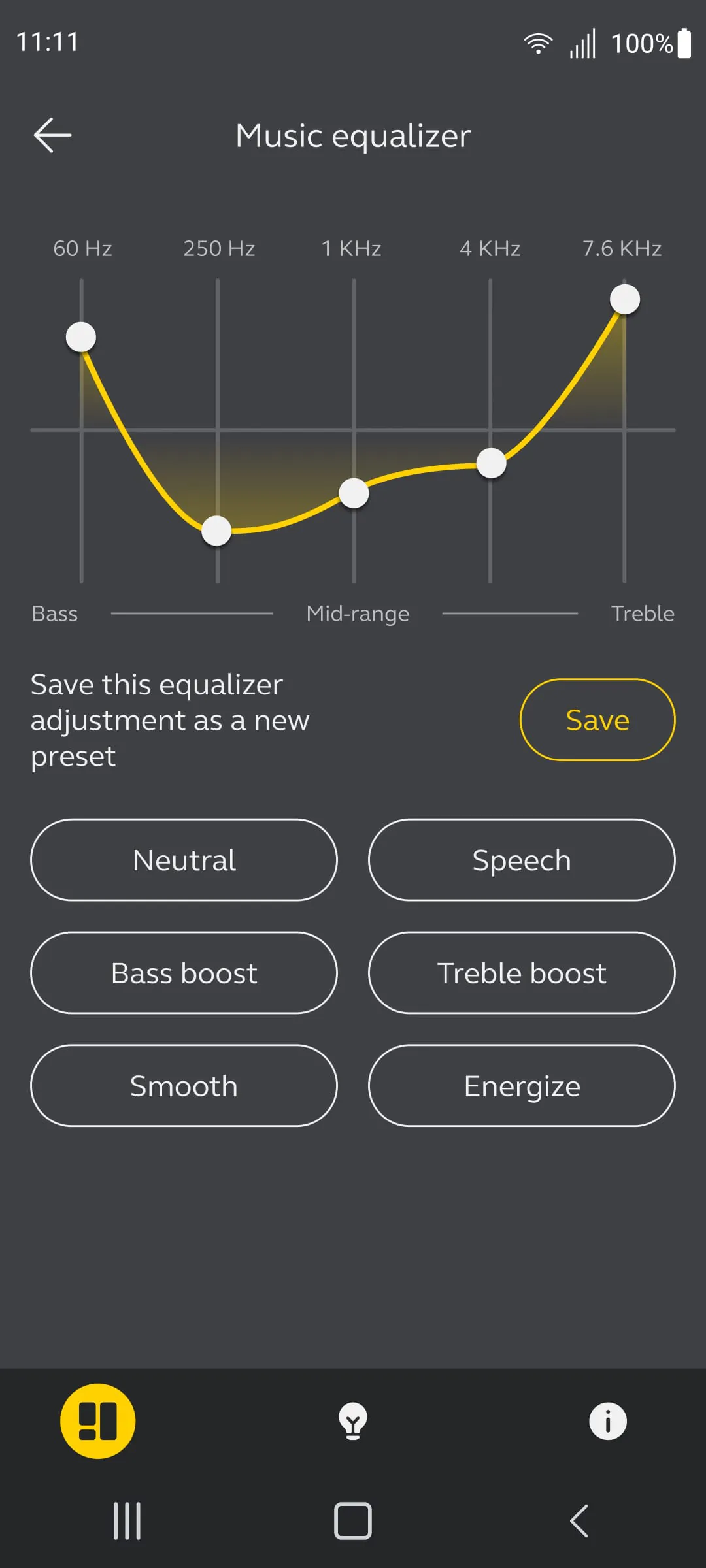Tap the Mid-range label
The image size is (706, 1568).
[358, 613]
